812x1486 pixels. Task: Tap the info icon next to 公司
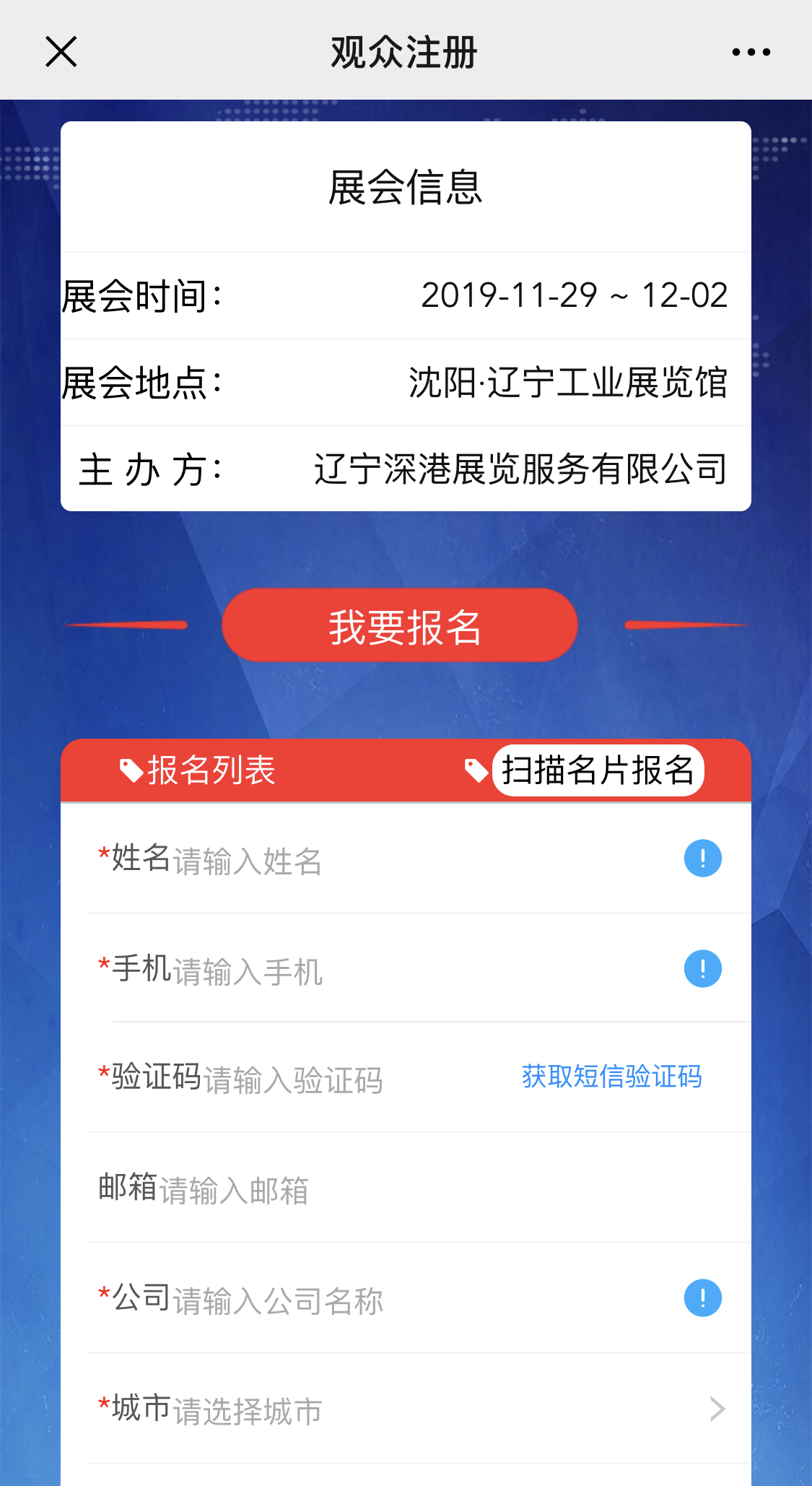pos(702,1298)
